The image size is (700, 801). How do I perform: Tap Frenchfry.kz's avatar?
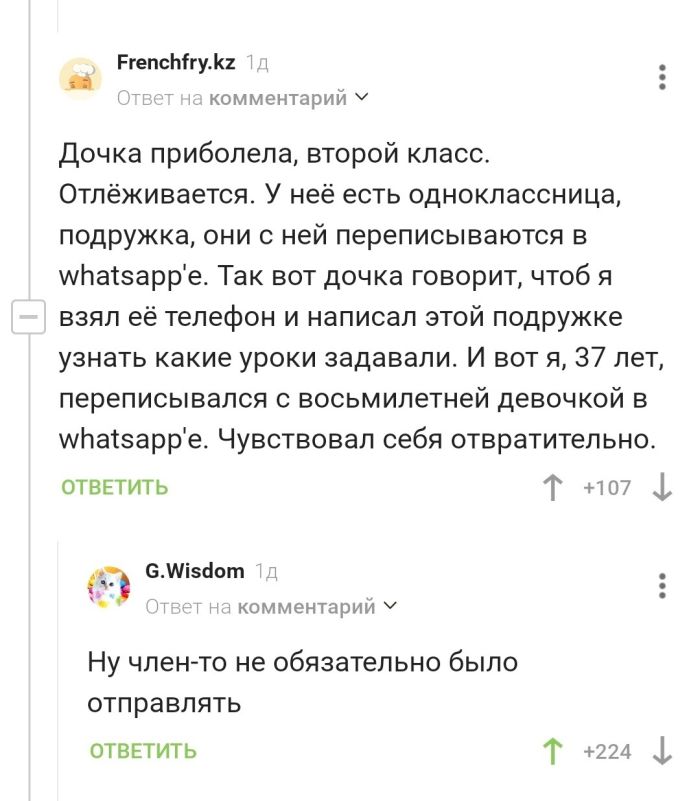pos(81,78)
